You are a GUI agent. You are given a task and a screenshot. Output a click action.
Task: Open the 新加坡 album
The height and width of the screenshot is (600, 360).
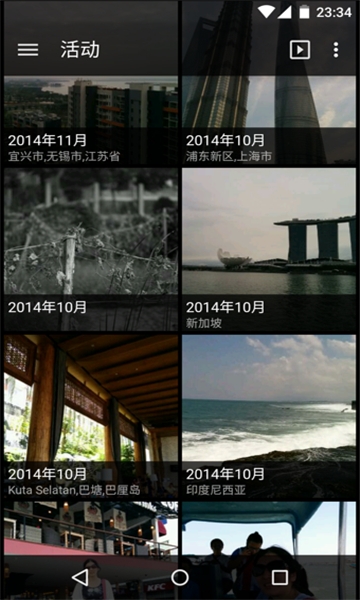[x=269, y=249]
